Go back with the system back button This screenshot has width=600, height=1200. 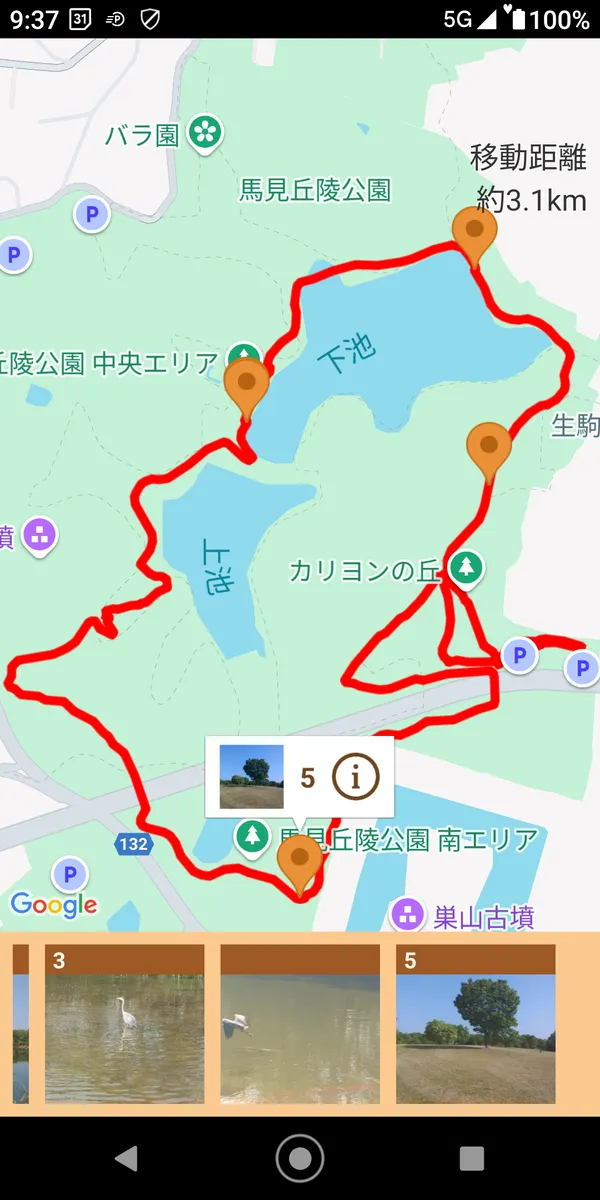pos(126,1158)
